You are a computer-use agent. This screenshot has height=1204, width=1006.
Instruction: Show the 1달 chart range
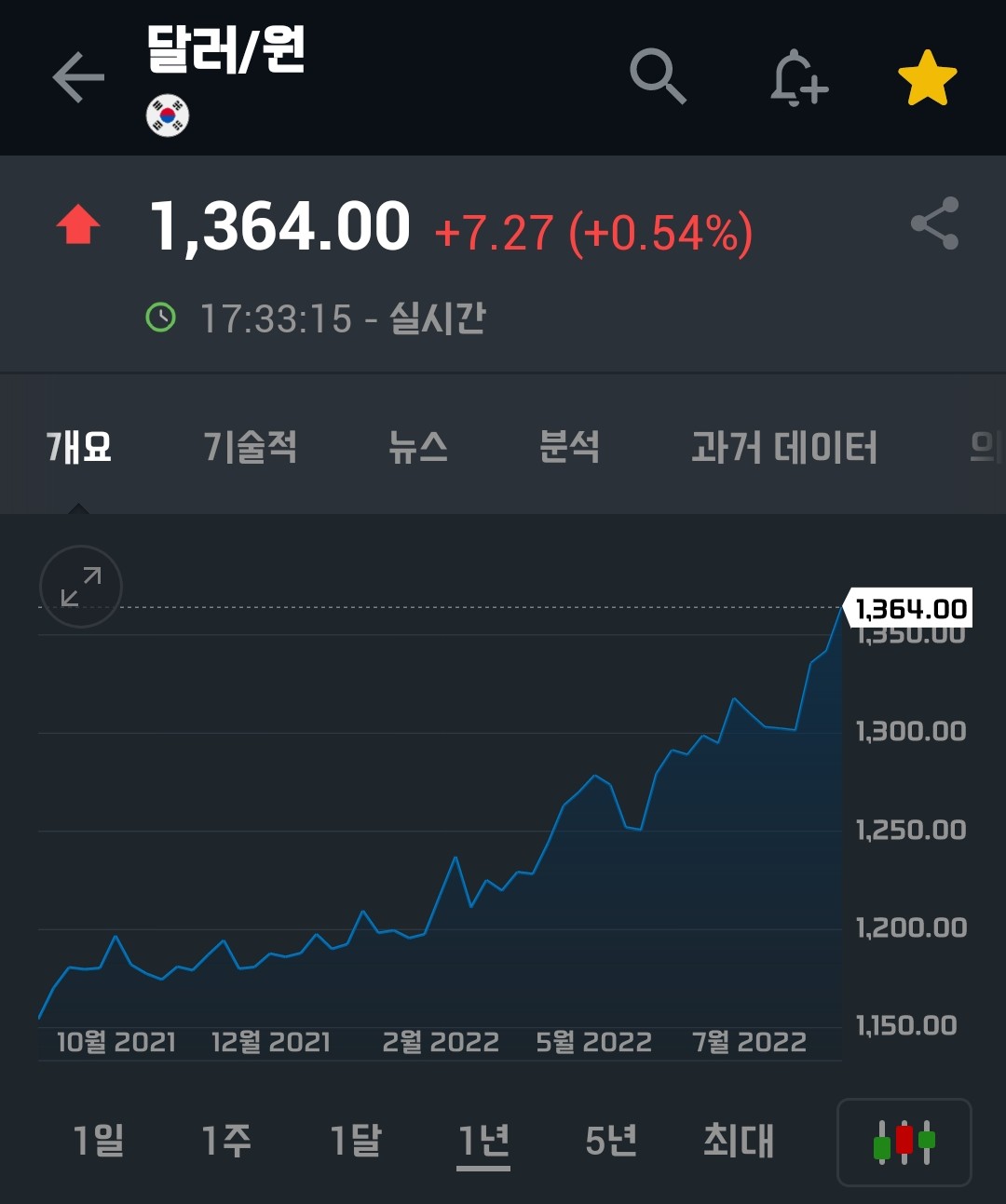click(x=356, y=1140)
